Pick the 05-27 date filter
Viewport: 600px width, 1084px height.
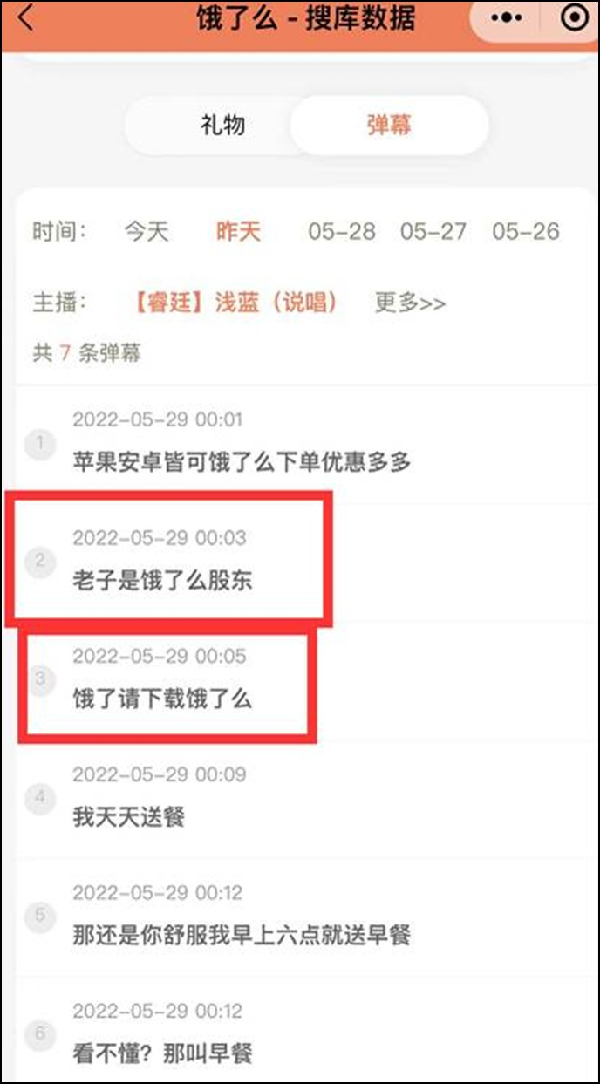pos(433,232)
